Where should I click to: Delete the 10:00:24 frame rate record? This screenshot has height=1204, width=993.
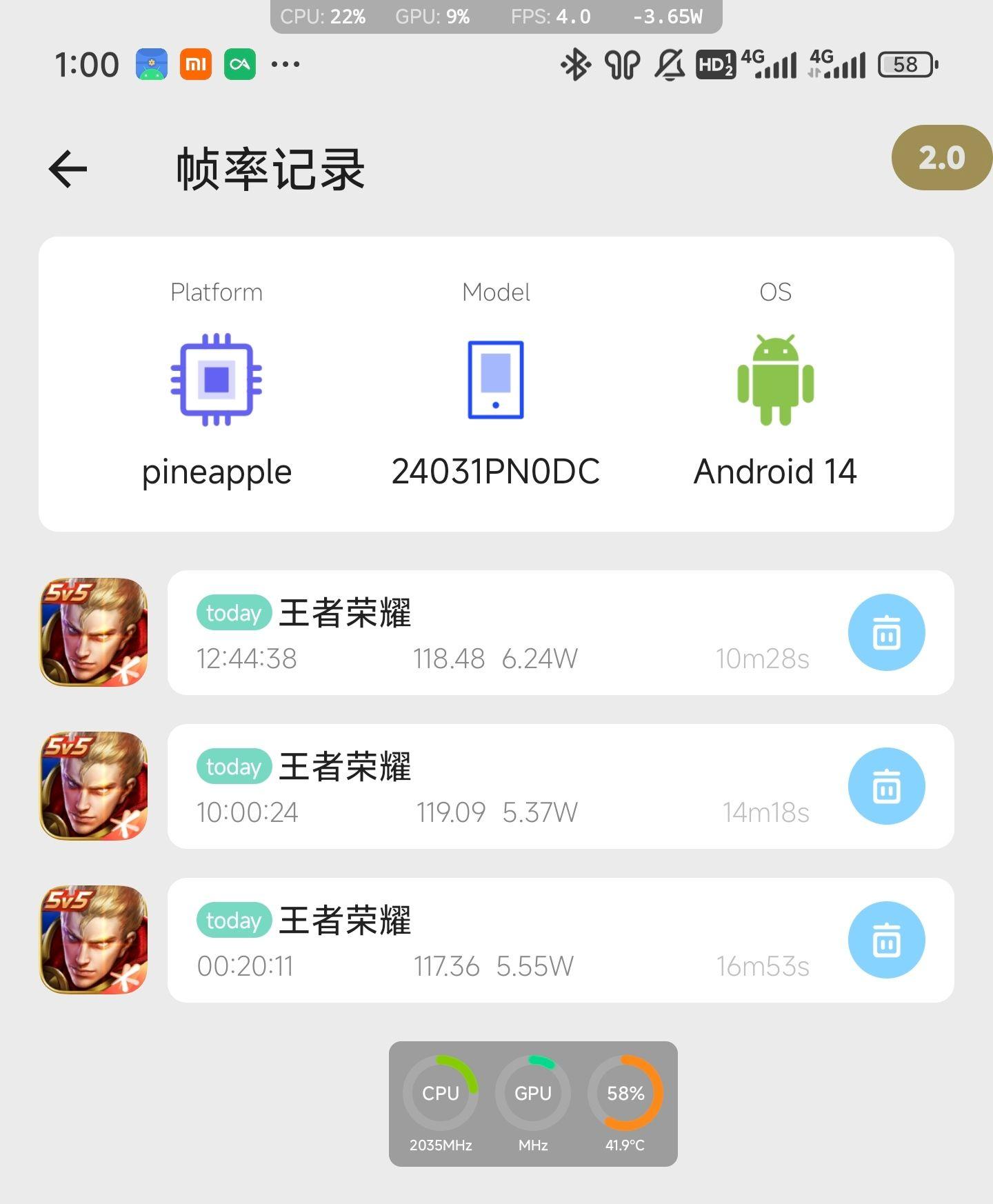click(886, 786)
